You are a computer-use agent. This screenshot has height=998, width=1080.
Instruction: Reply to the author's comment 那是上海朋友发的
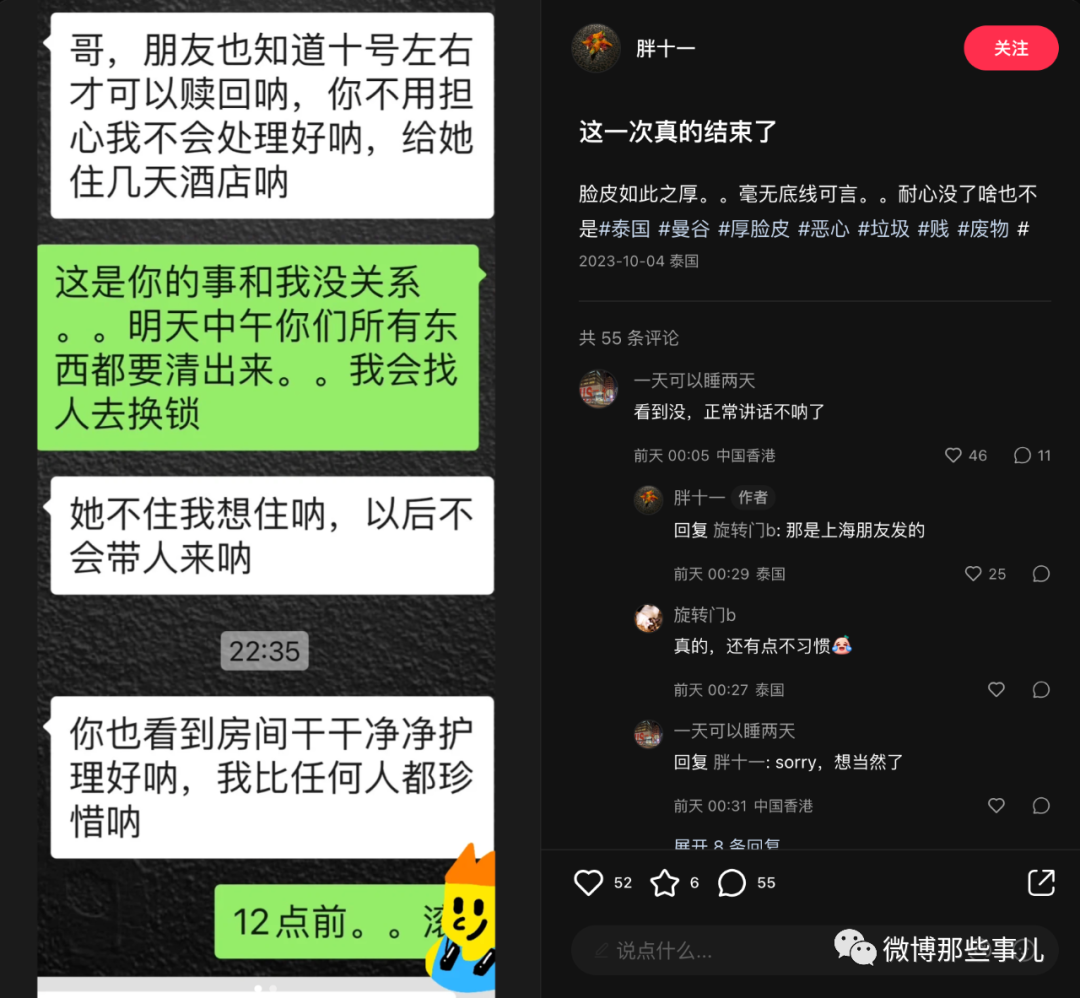1041,574
